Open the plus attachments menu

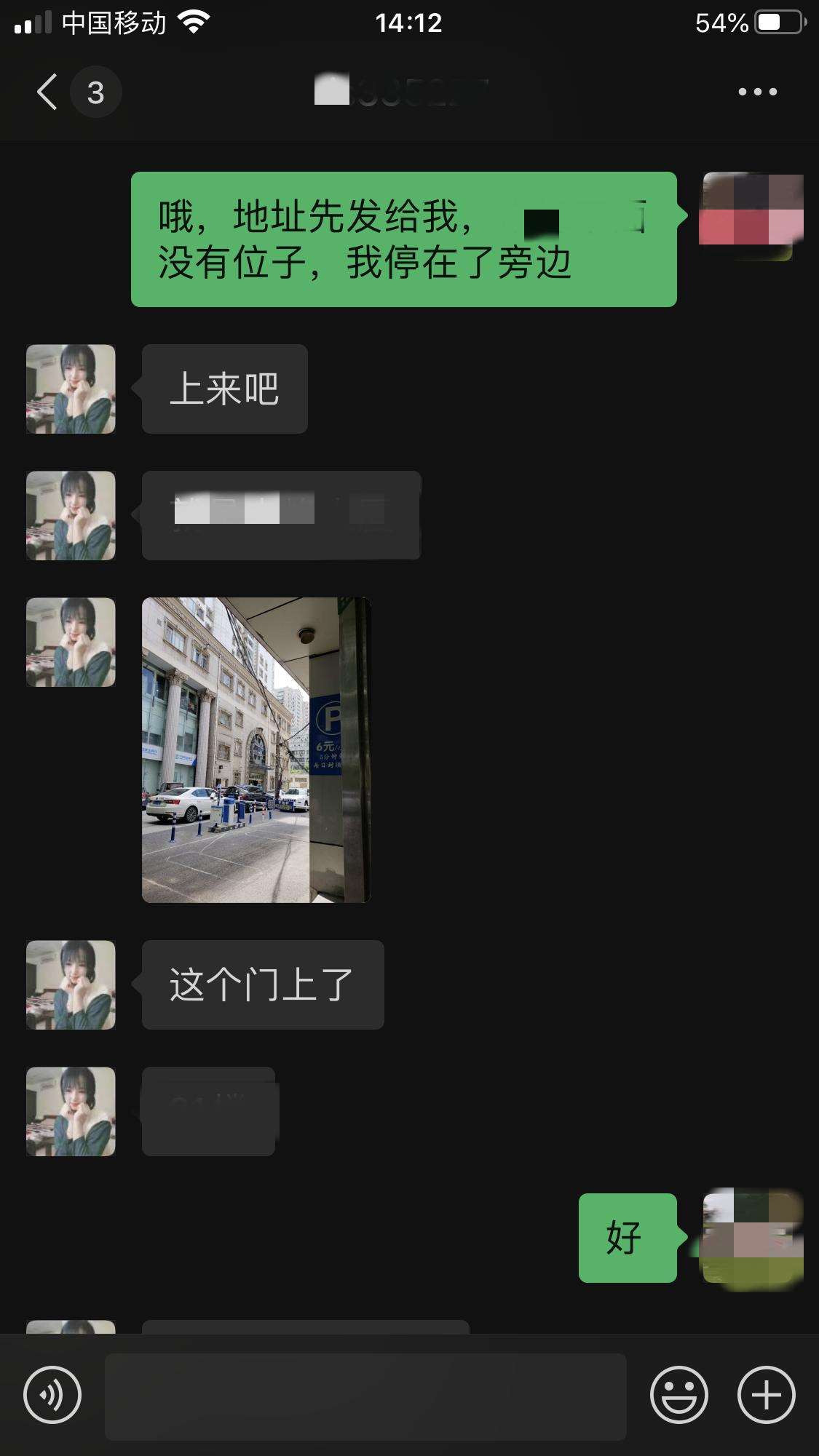[766, 1395]
